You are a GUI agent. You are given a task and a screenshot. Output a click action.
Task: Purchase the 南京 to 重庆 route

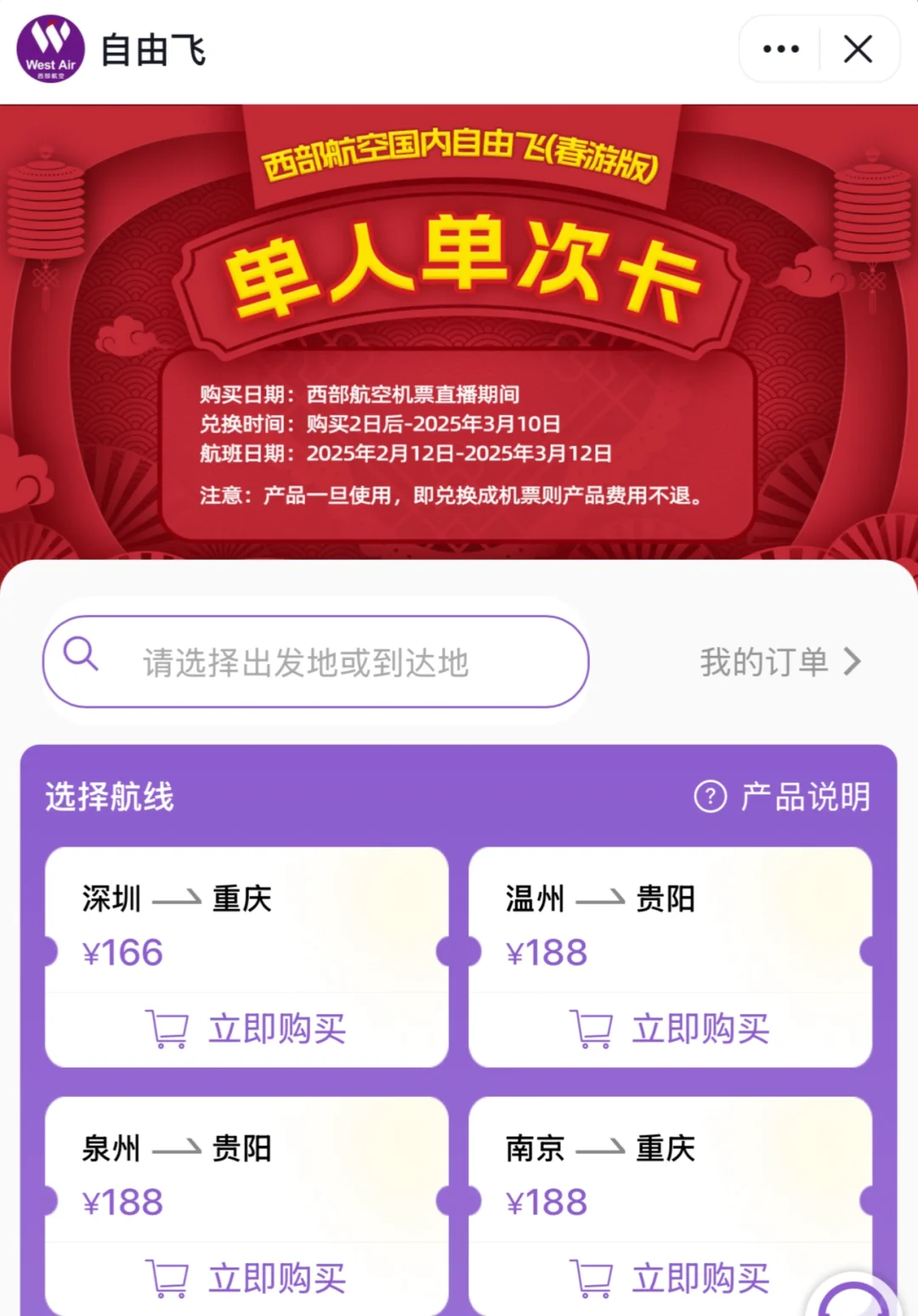pos(670,1278)
